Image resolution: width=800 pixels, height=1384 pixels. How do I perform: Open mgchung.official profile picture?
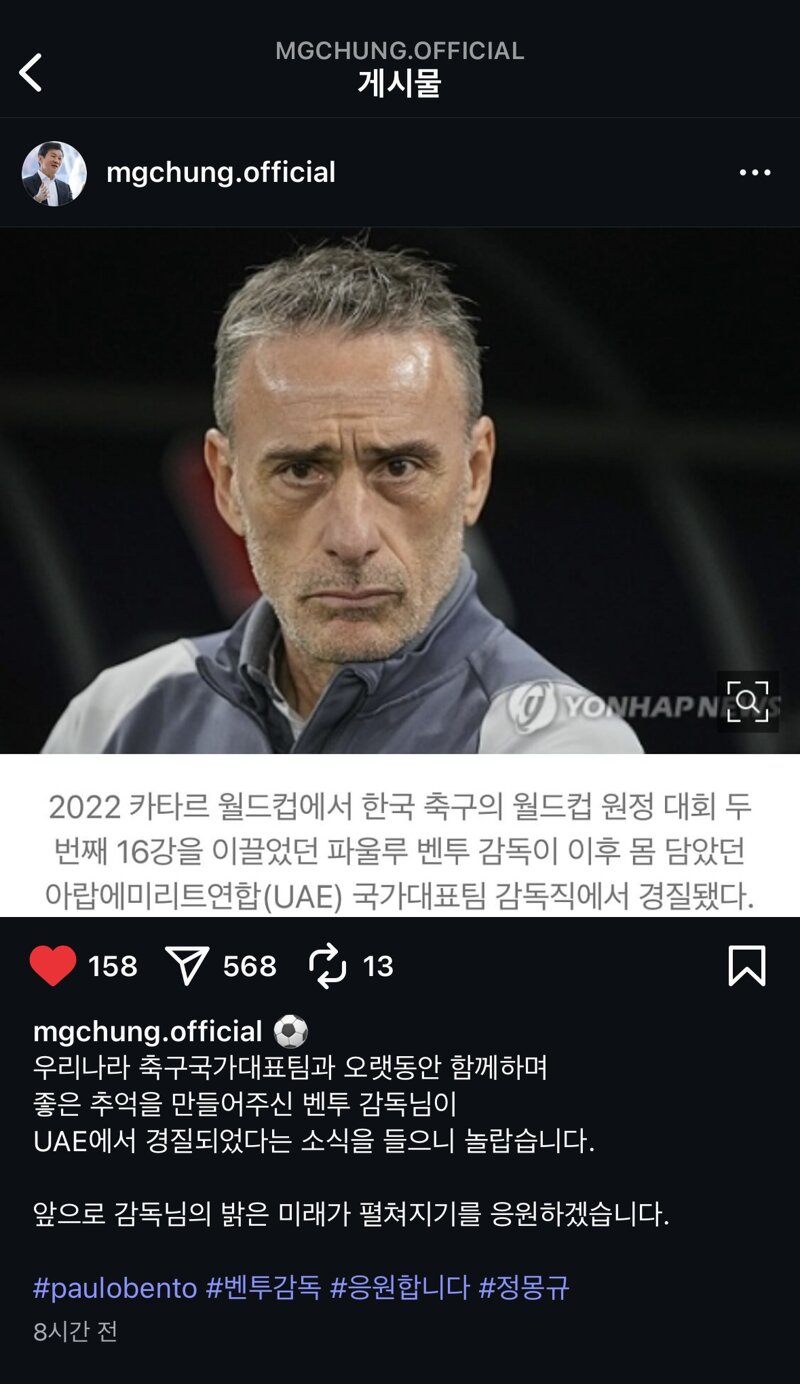(x=54, y=173)
